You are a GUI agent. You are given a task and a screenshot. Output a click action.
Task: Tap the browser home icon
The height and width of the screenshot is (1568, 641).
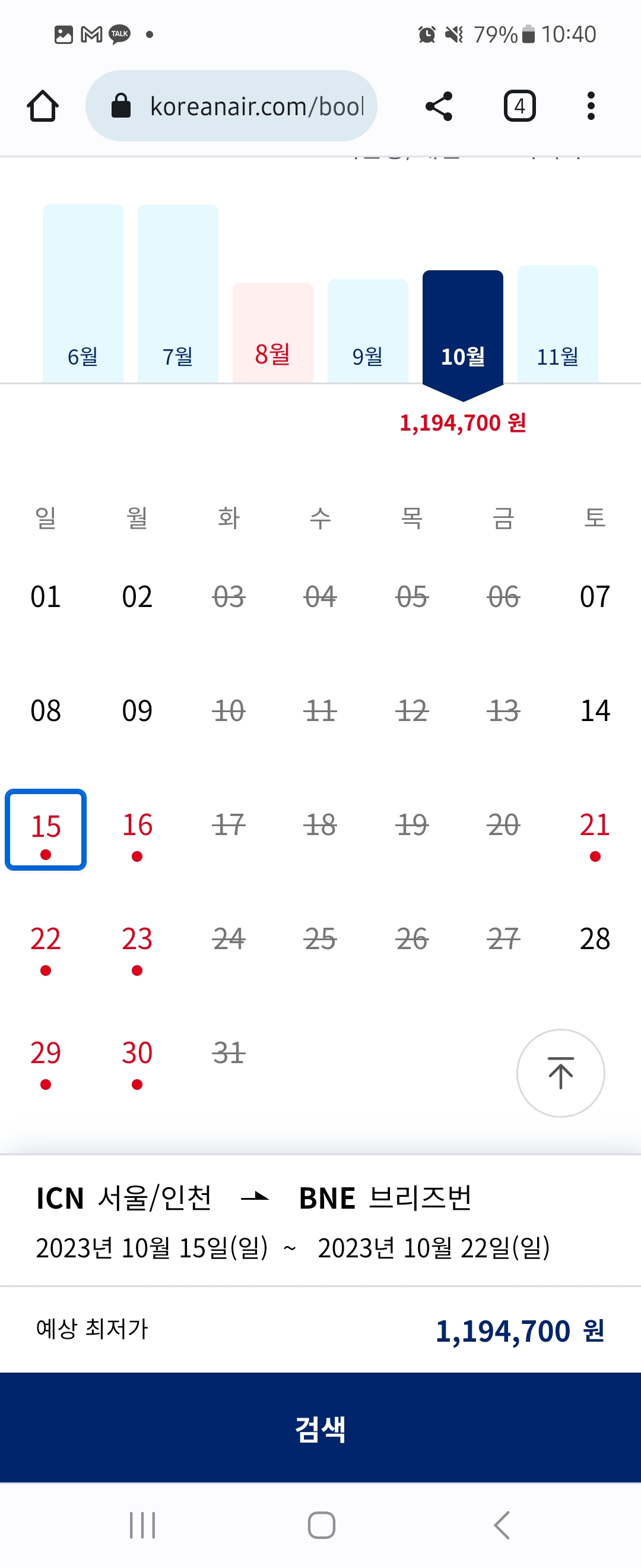(x=43, y=106)
